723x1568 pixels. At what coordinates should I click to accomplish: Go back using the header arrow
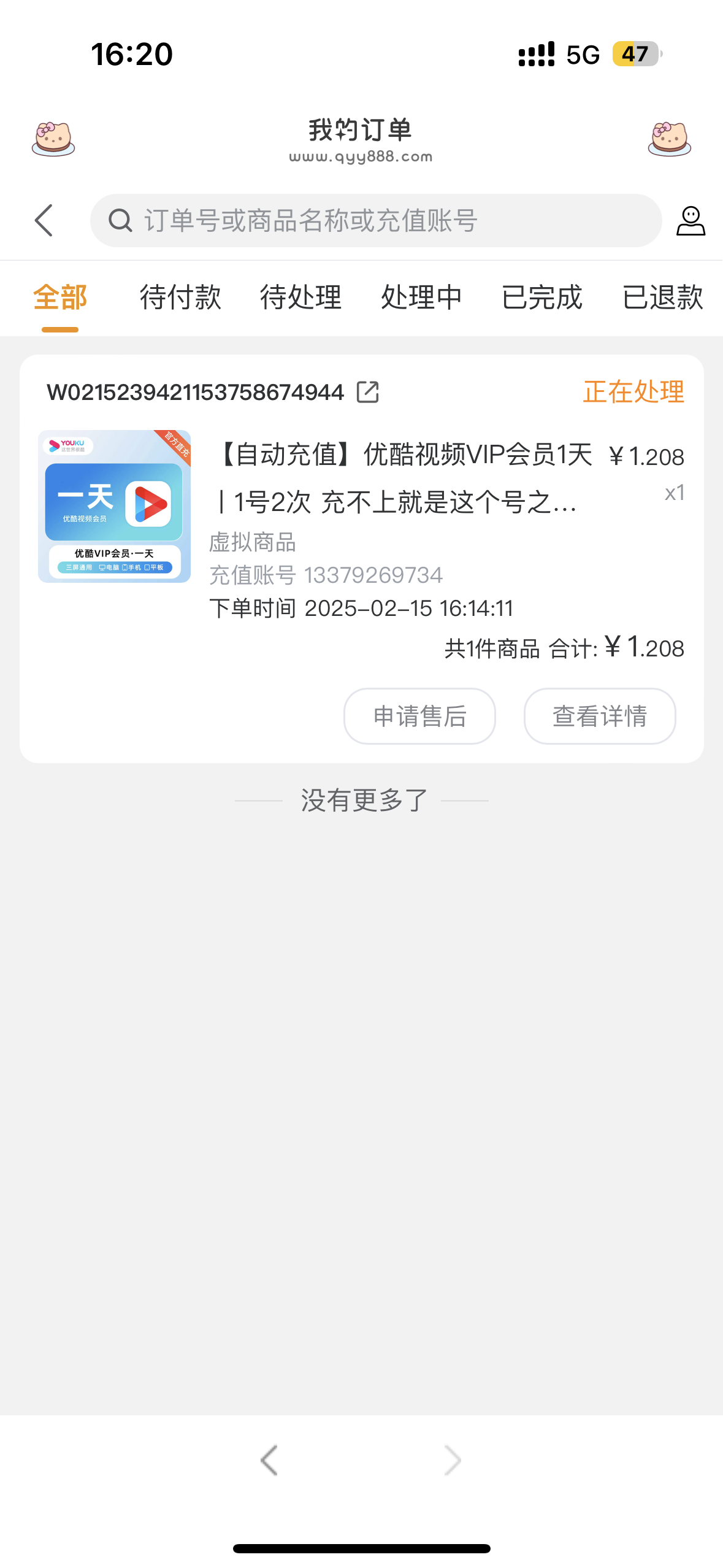44,221
